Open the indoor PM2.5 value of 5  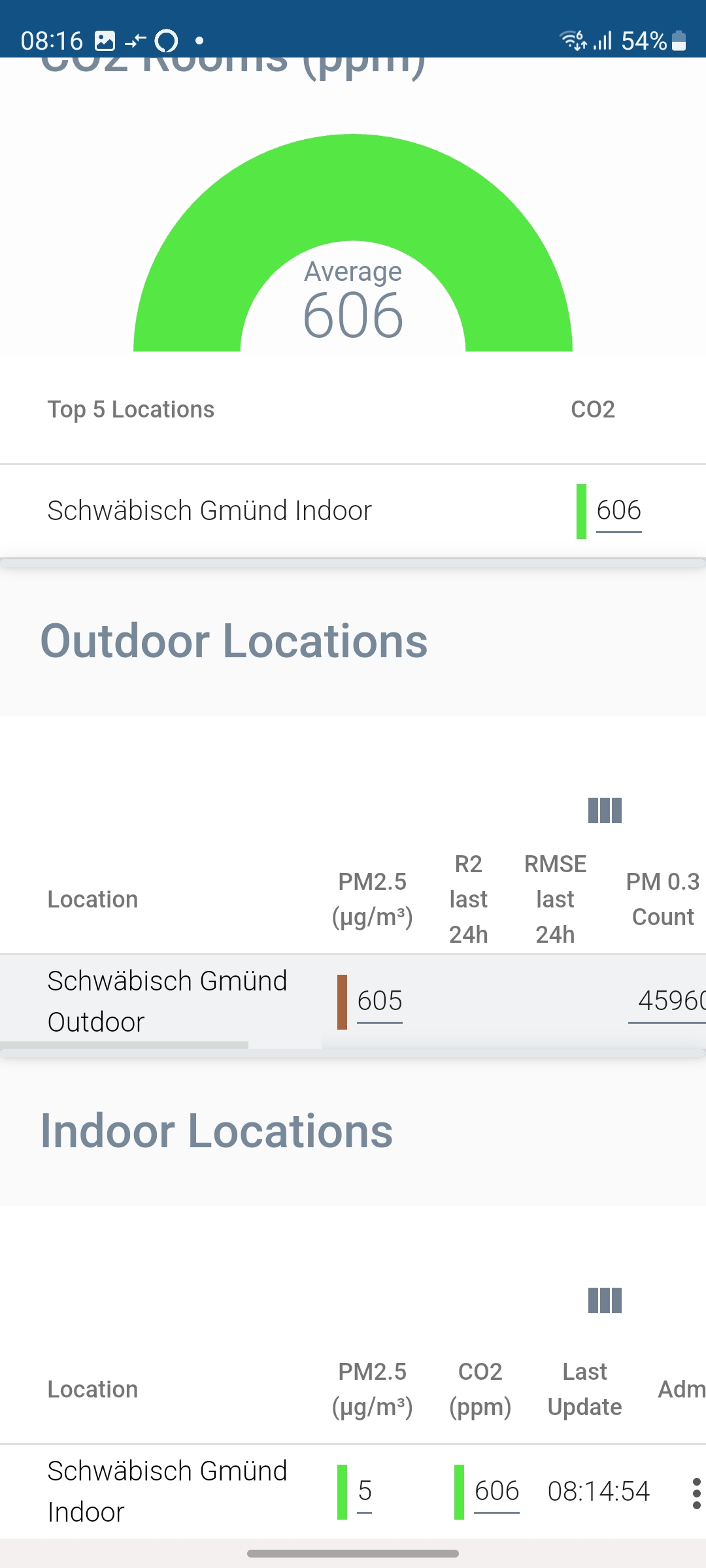(365, 1492)
